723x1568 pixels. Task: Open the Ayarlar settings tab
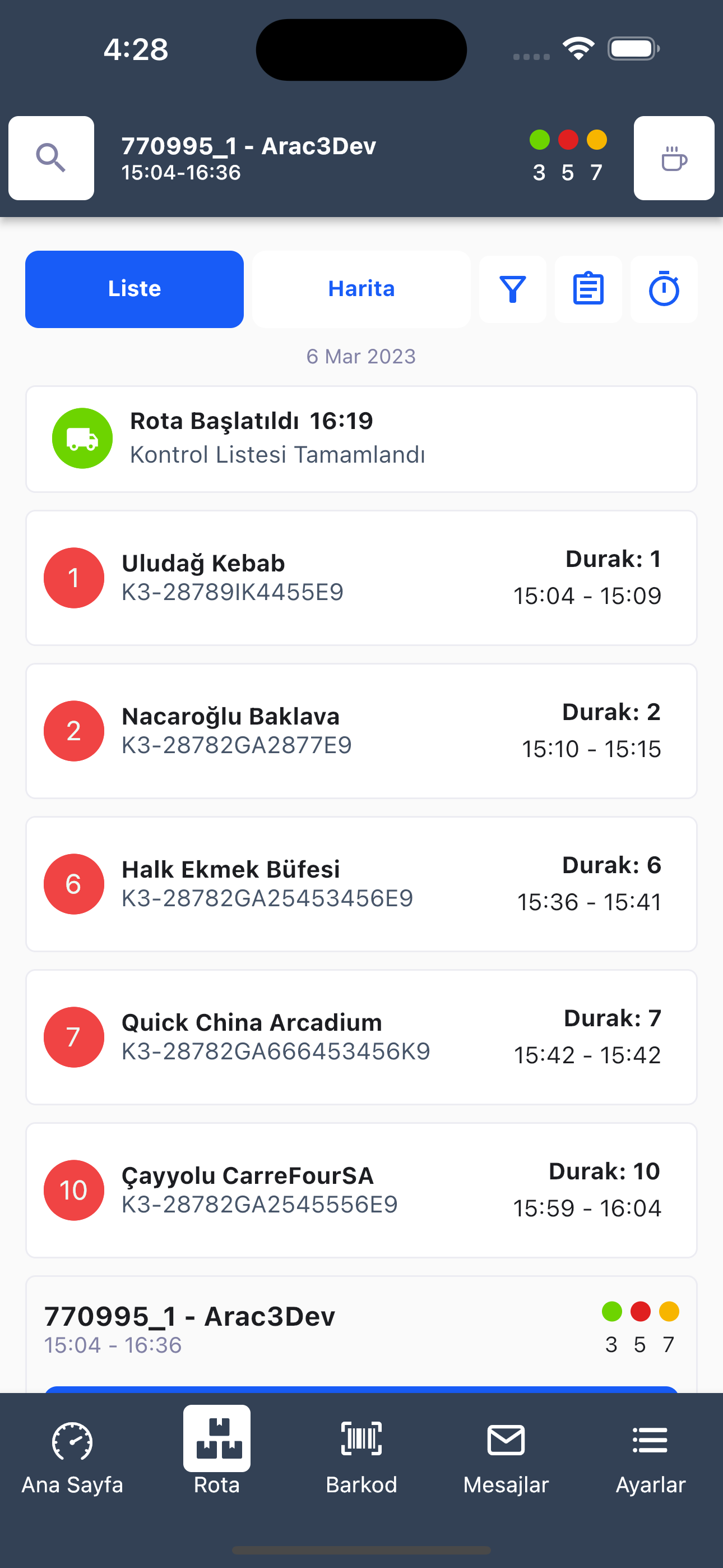click(x=651, y=1458)
